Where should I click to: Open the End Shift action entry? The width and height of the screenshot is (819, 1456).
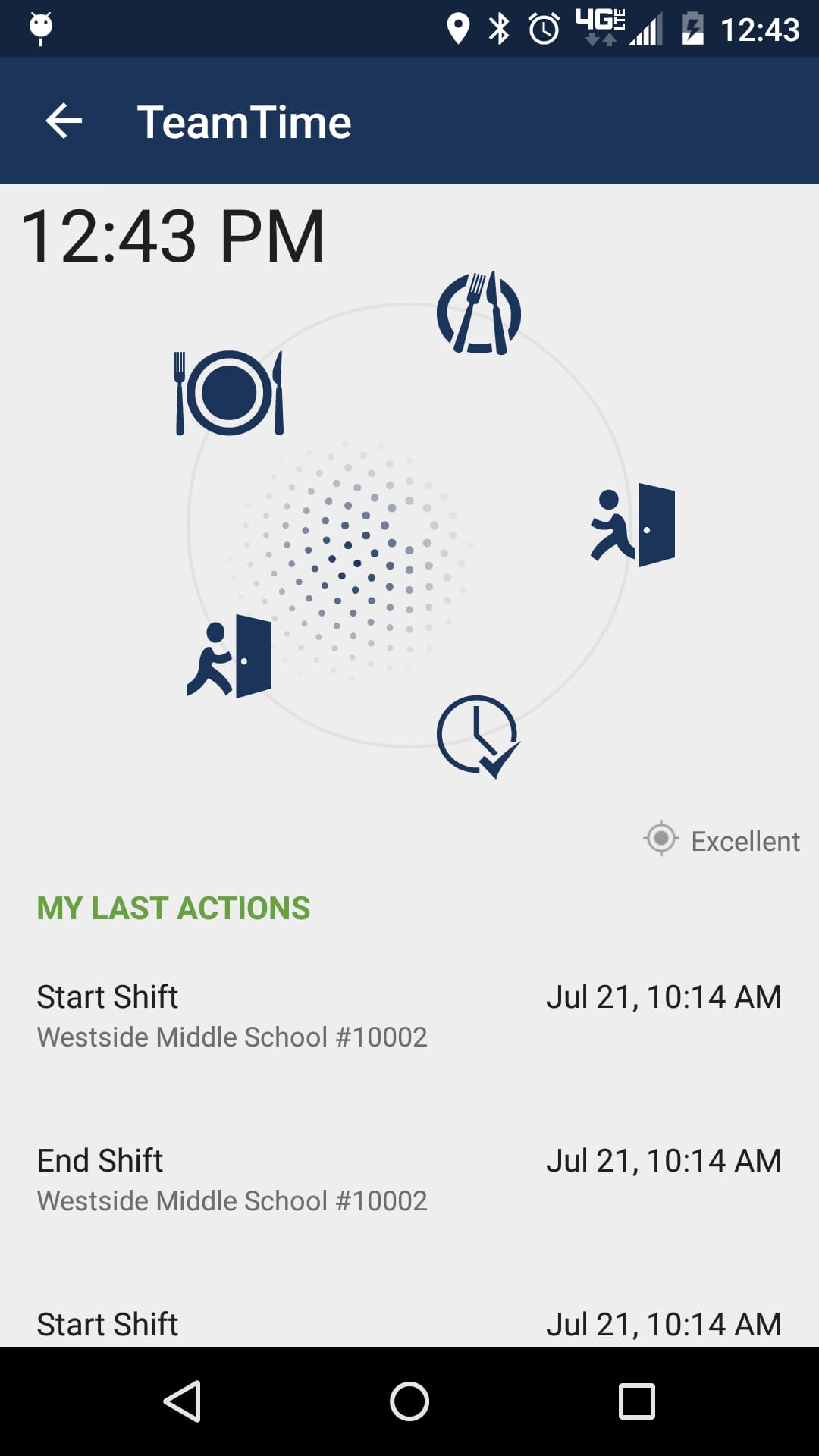pyautogui.click(x=100, y=1160)
